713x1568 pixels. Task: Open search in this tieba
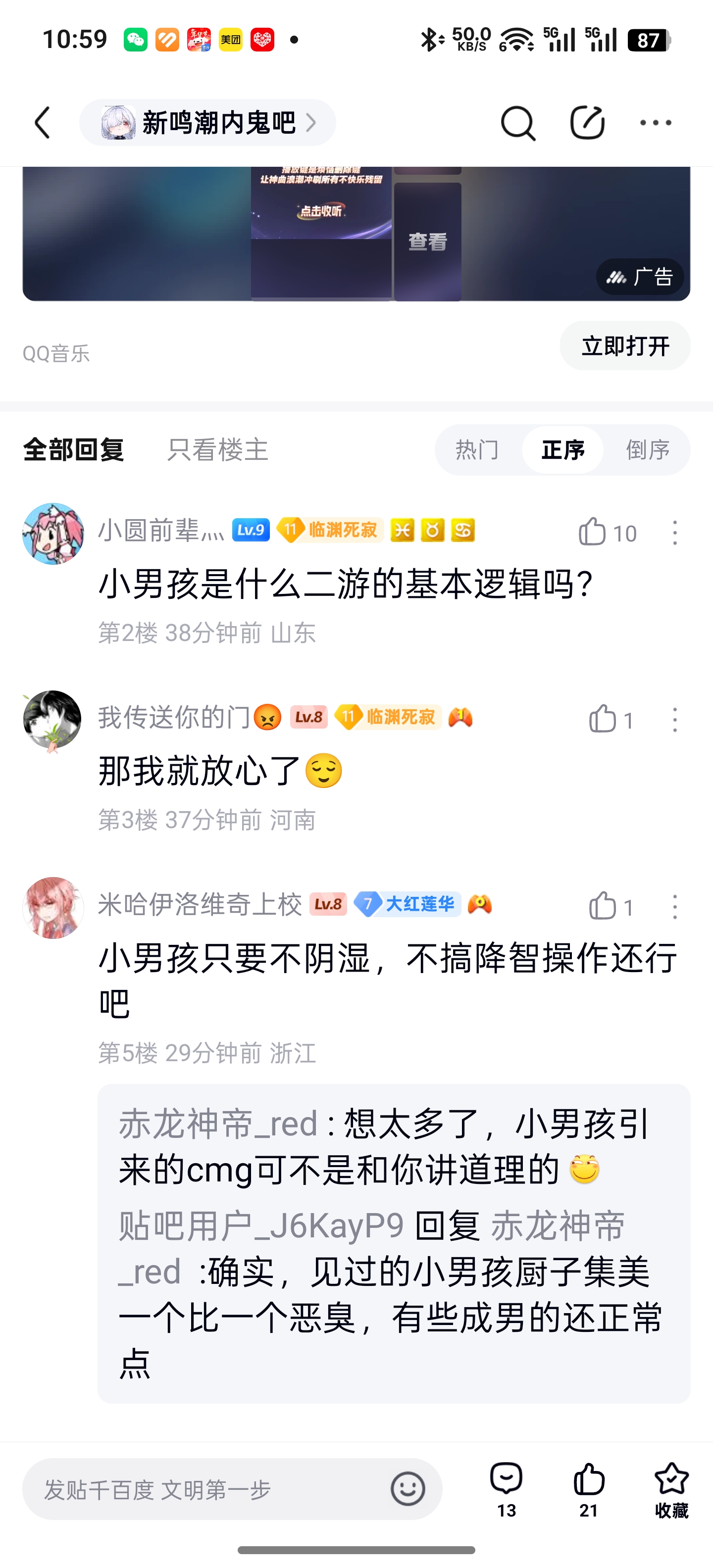517,123
